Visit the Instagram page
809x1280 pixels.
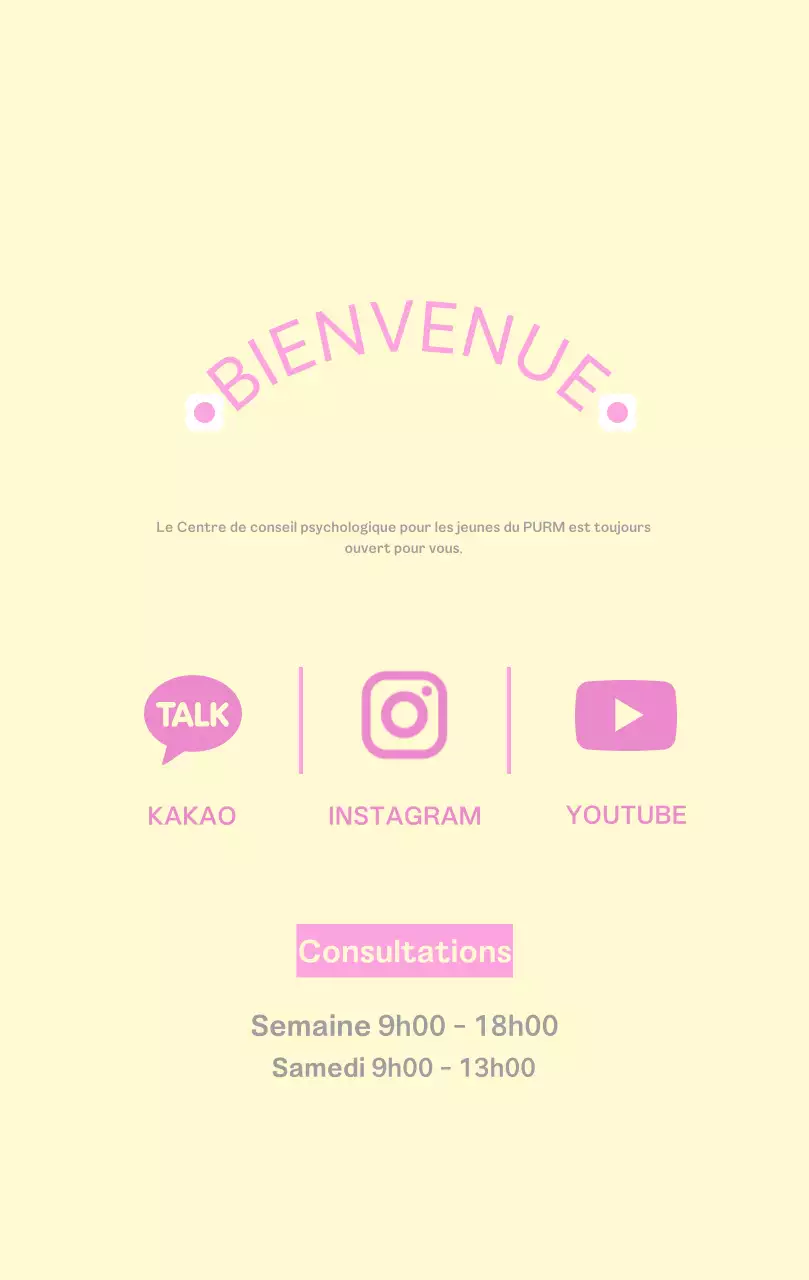click(x=404, y=715)
